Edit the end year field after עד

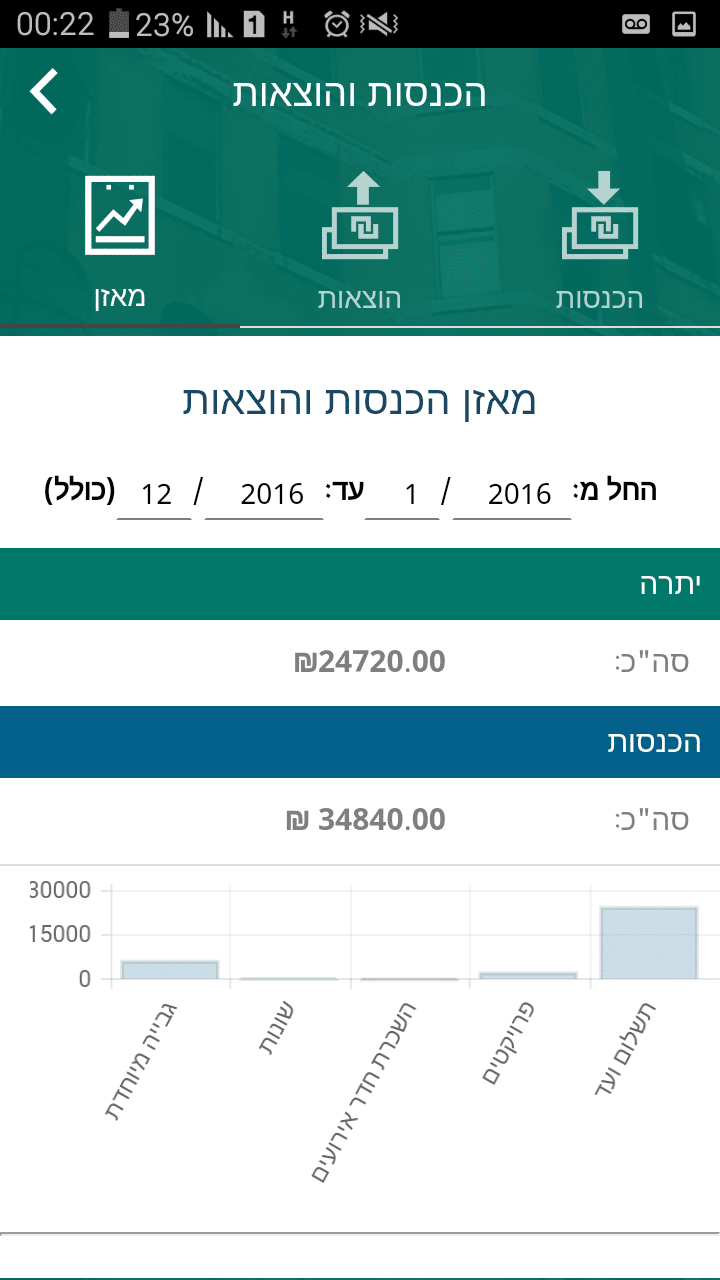(265, 494)
